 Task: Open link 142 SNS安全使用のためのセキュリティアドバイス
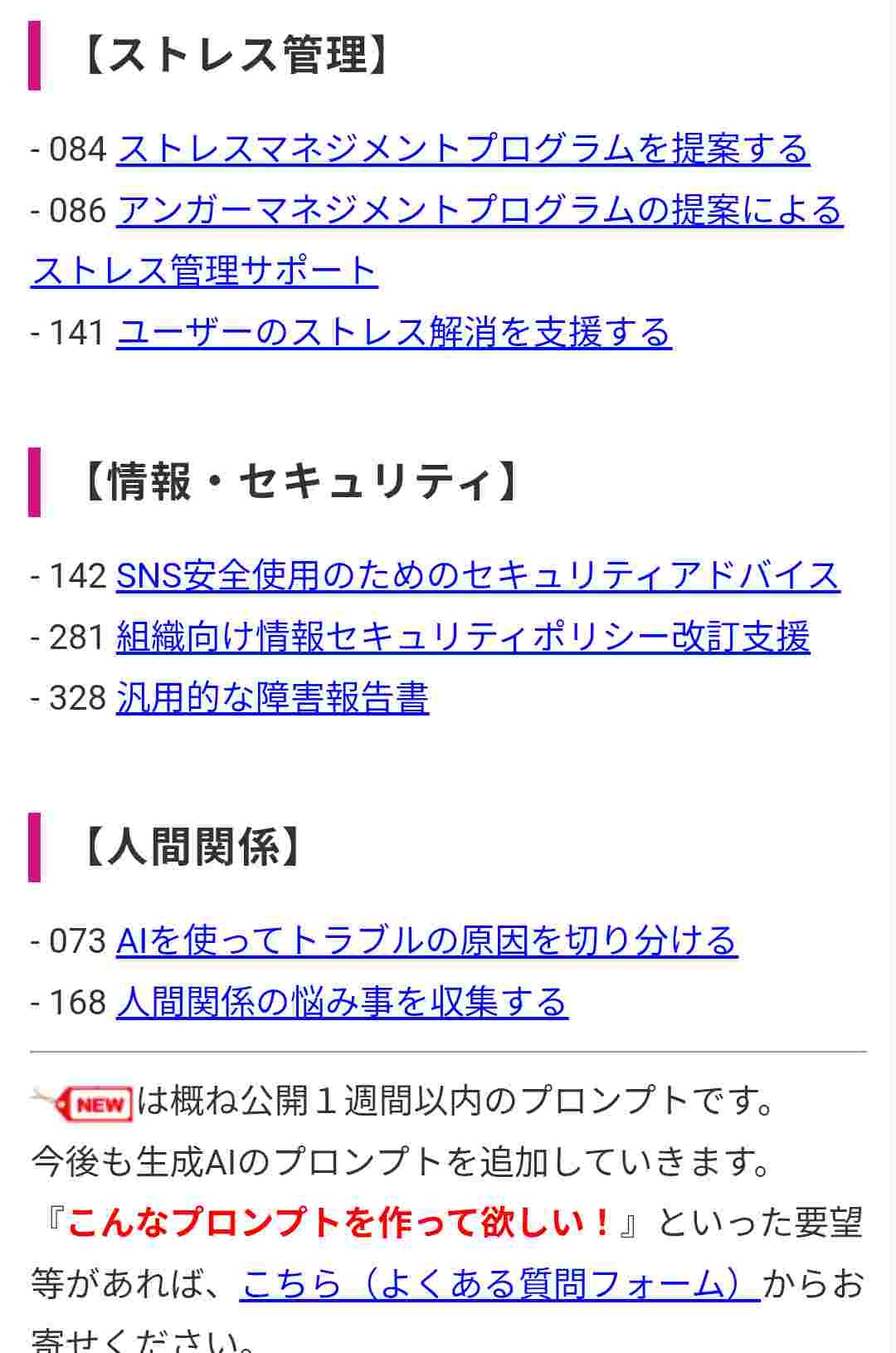(477, 576)
